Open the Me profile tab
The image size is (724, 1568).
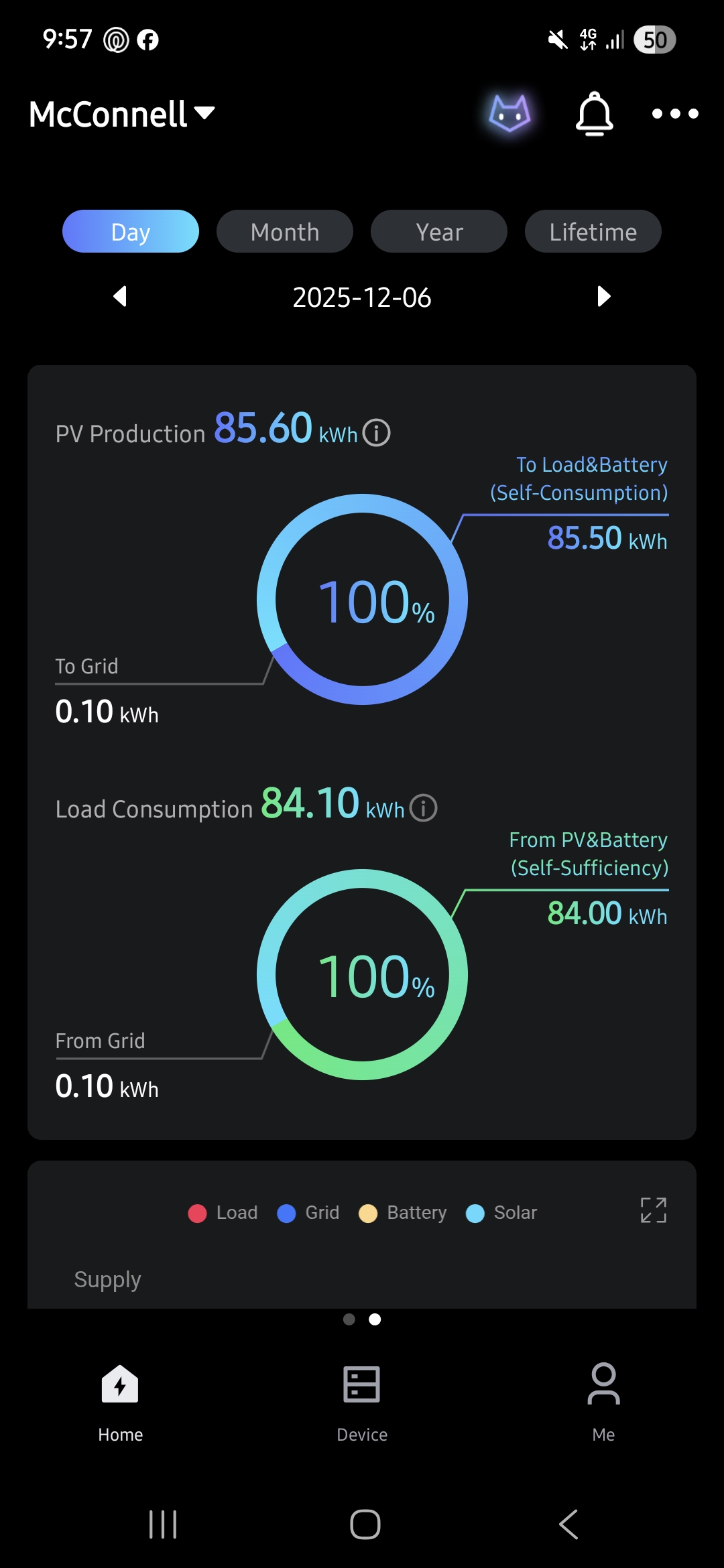[x=603, y=1402]
